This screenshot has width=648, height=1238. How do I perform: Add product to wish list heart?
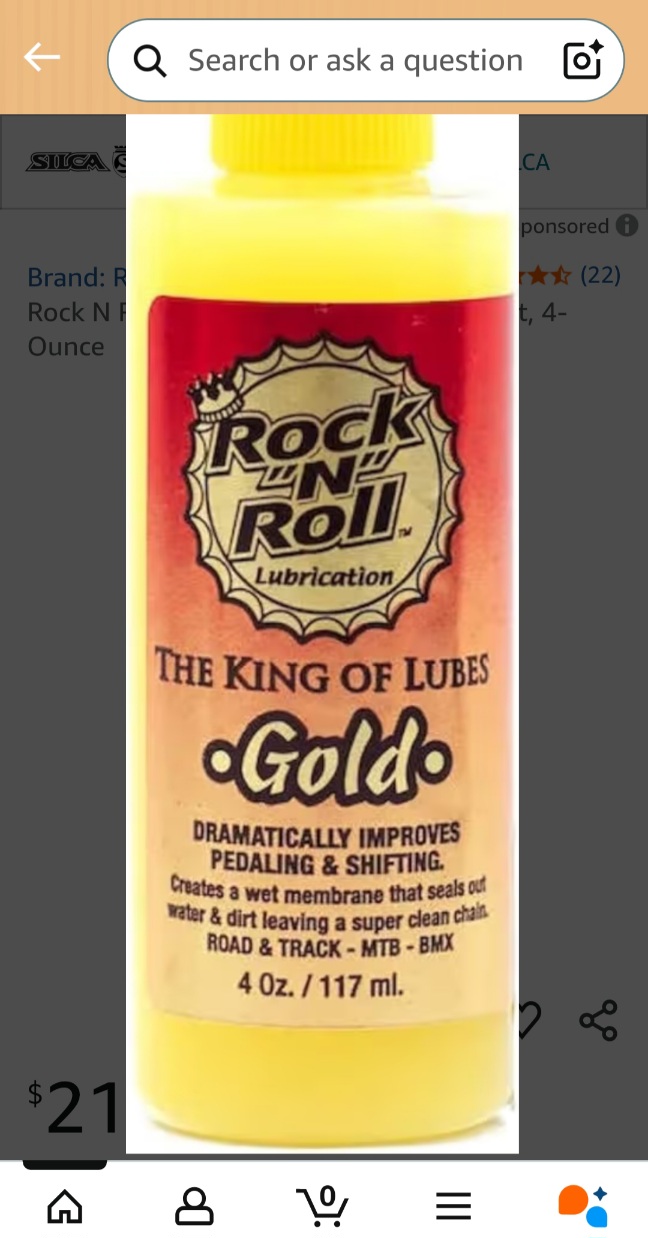pos(530,1020)
